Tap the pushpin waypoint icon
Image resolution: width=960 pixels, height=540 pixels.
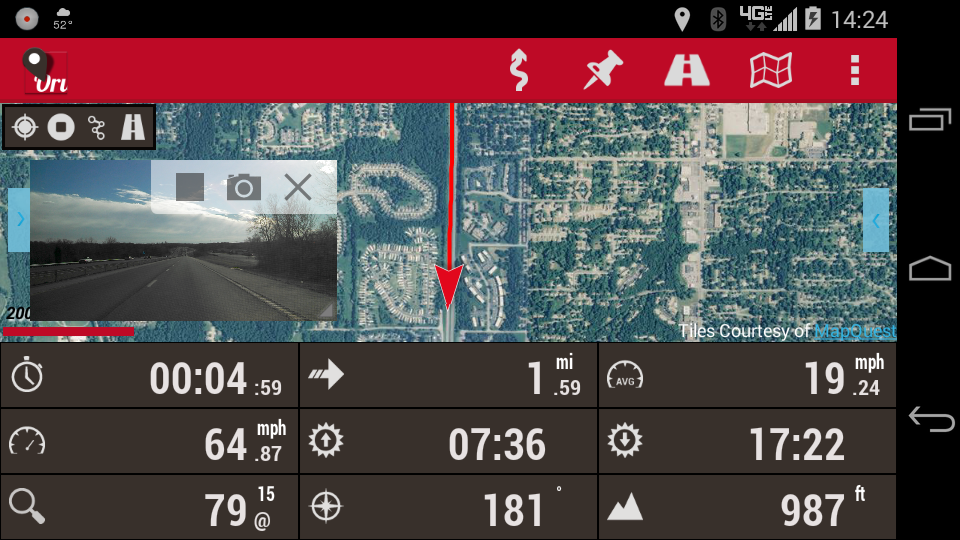603,70
